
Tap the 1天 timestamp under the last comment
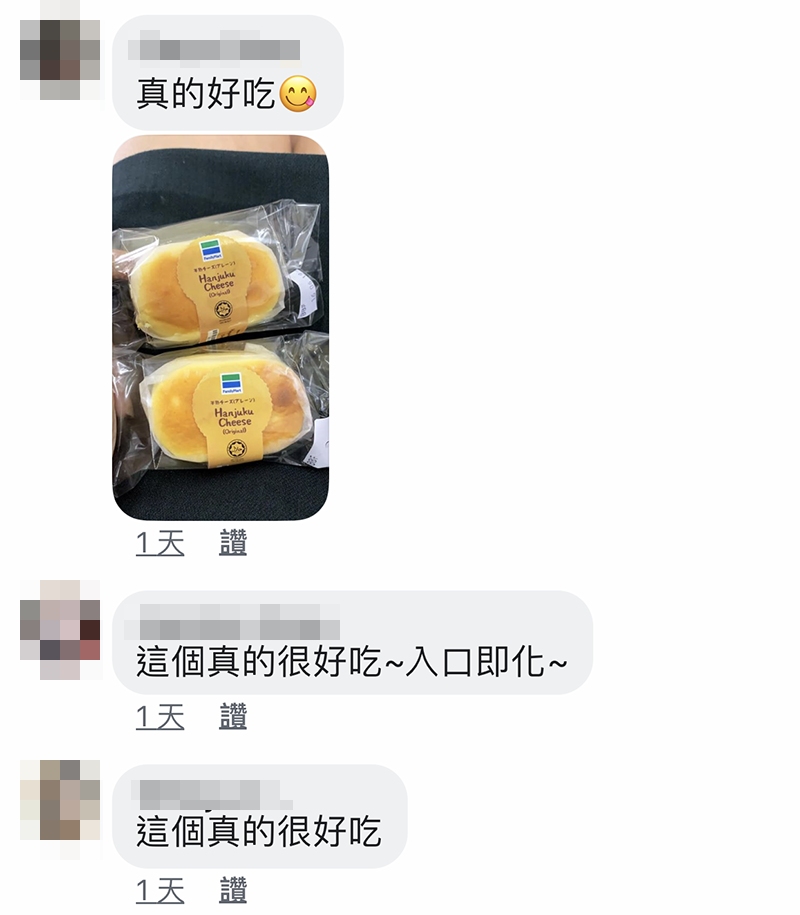pyautogui.click(x=160, y=890)
